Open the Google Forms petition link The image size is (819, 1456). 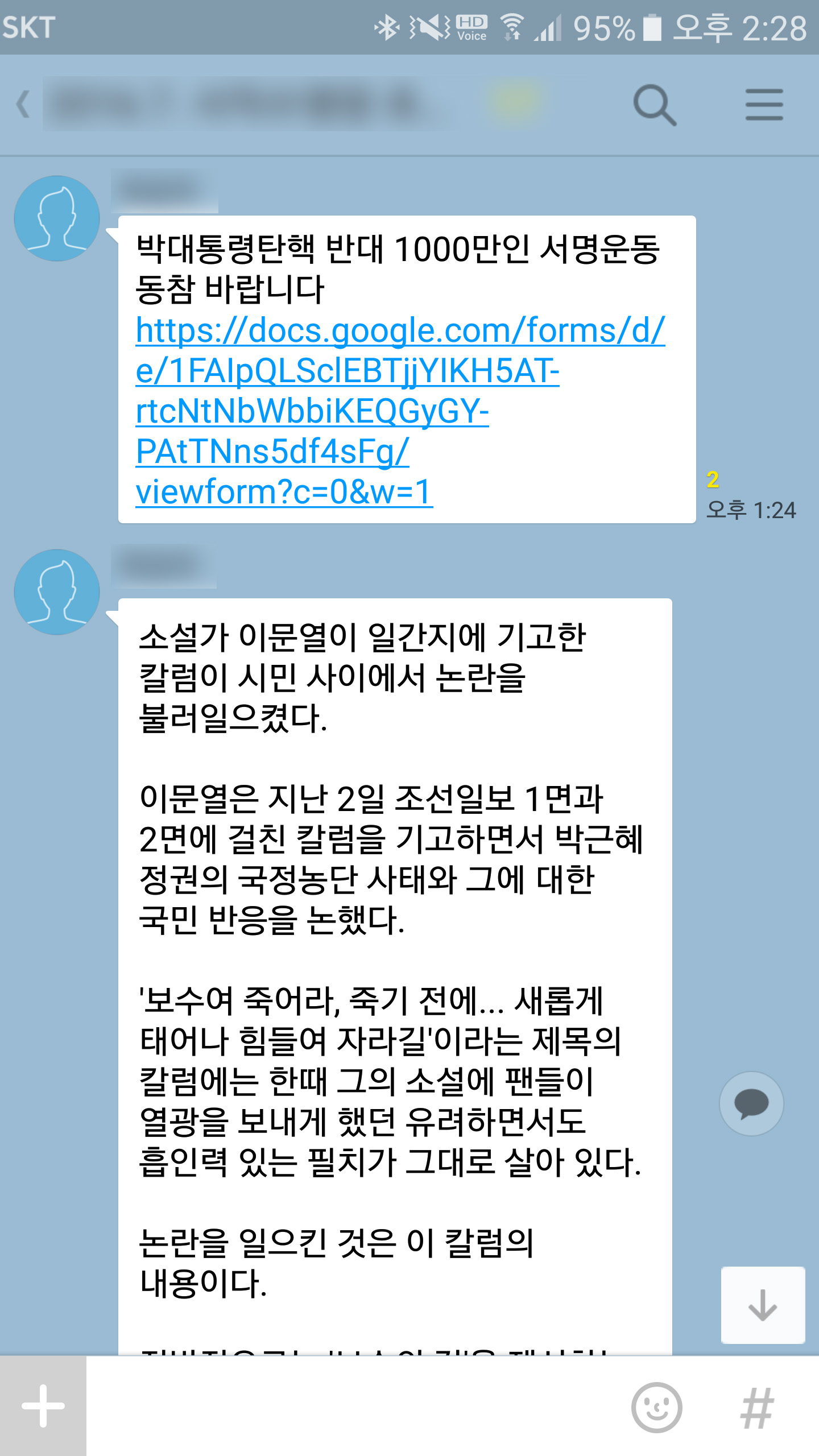(341, 411)
